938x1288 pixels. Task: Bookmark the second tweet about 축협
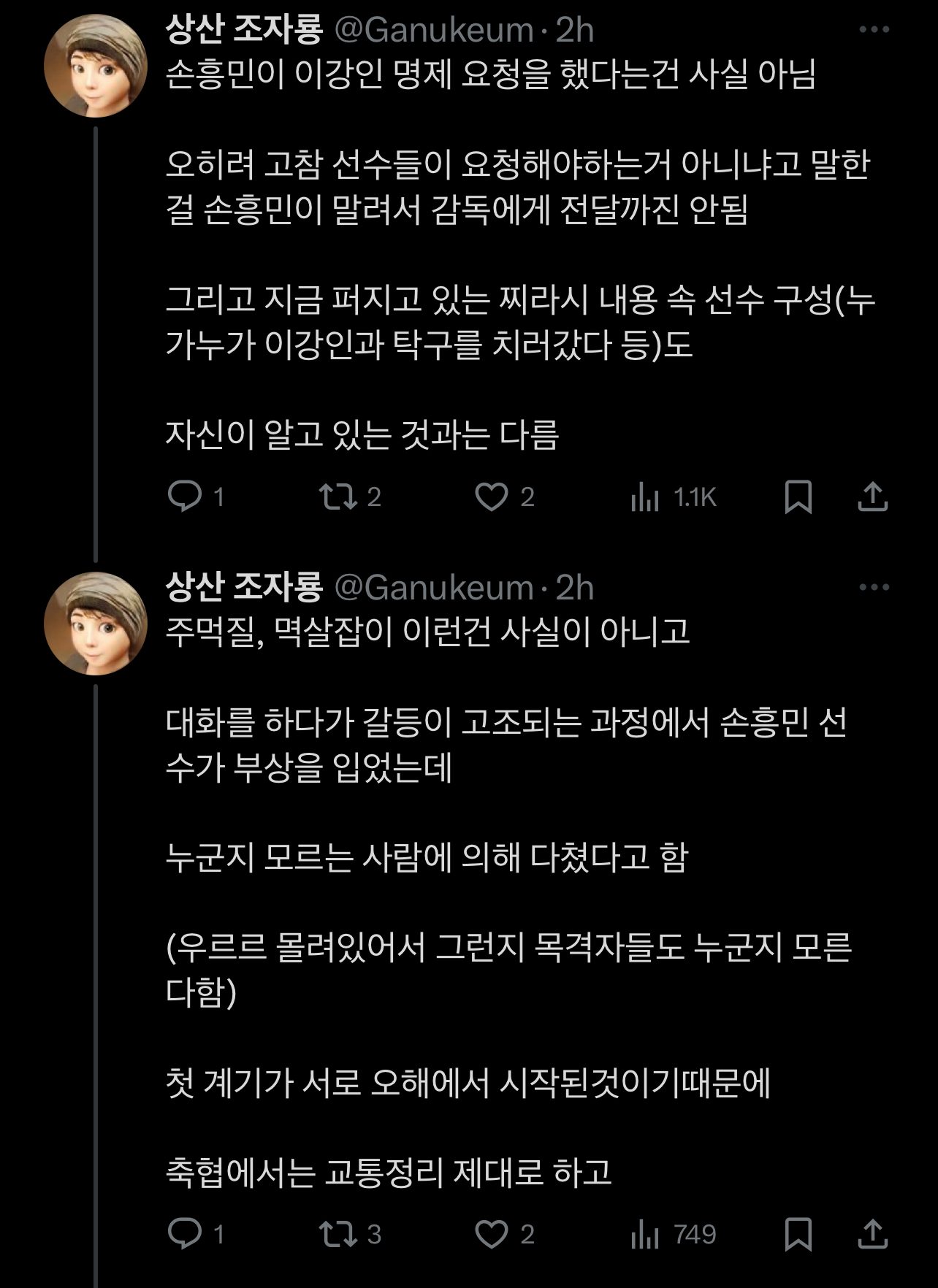[x=798, y=1234]
